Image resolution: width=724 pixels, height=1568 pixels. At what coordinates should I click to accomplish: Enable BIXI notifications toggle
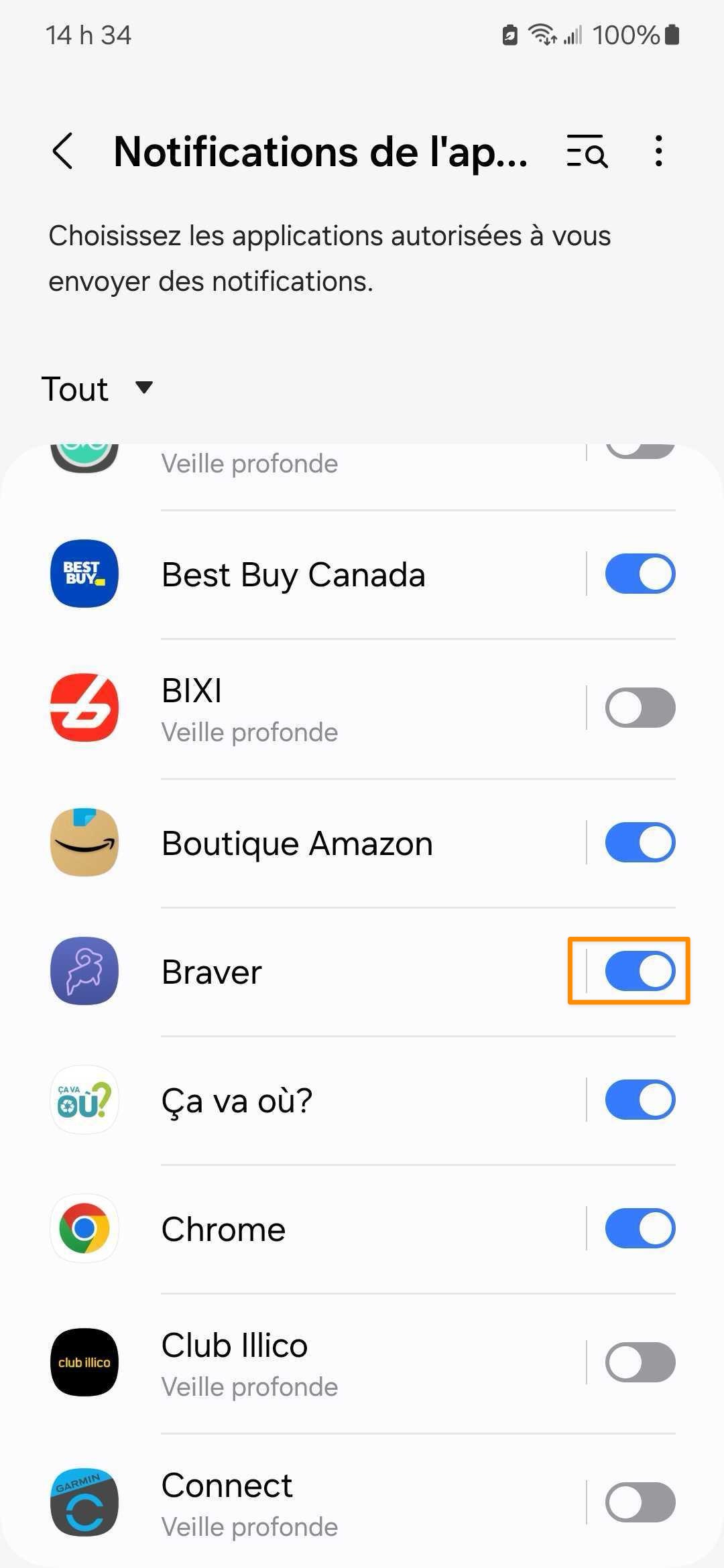tap(640, 708)
